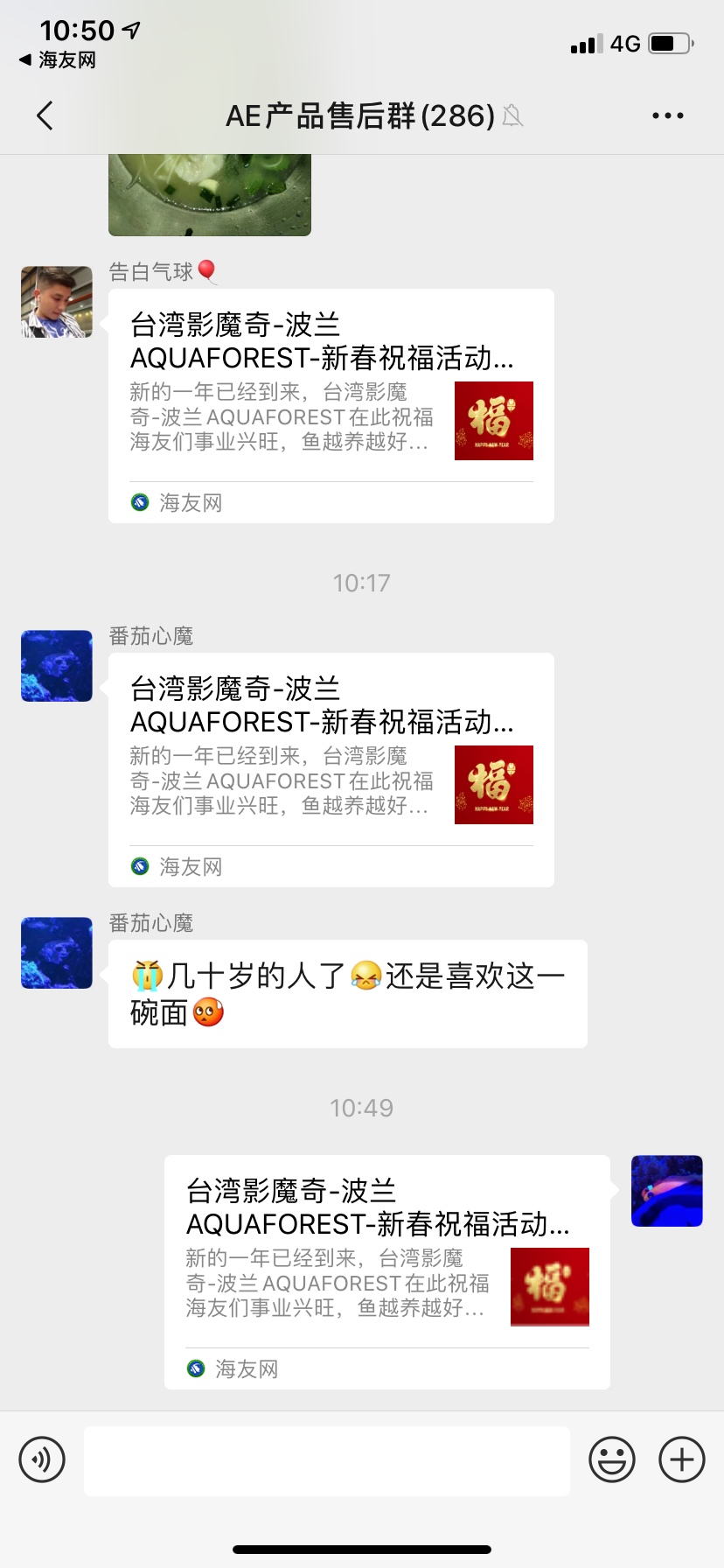Go back from the AE产品售后群 chat
This screenshot has height=1568, width=724.
click(x=45, y=115)
